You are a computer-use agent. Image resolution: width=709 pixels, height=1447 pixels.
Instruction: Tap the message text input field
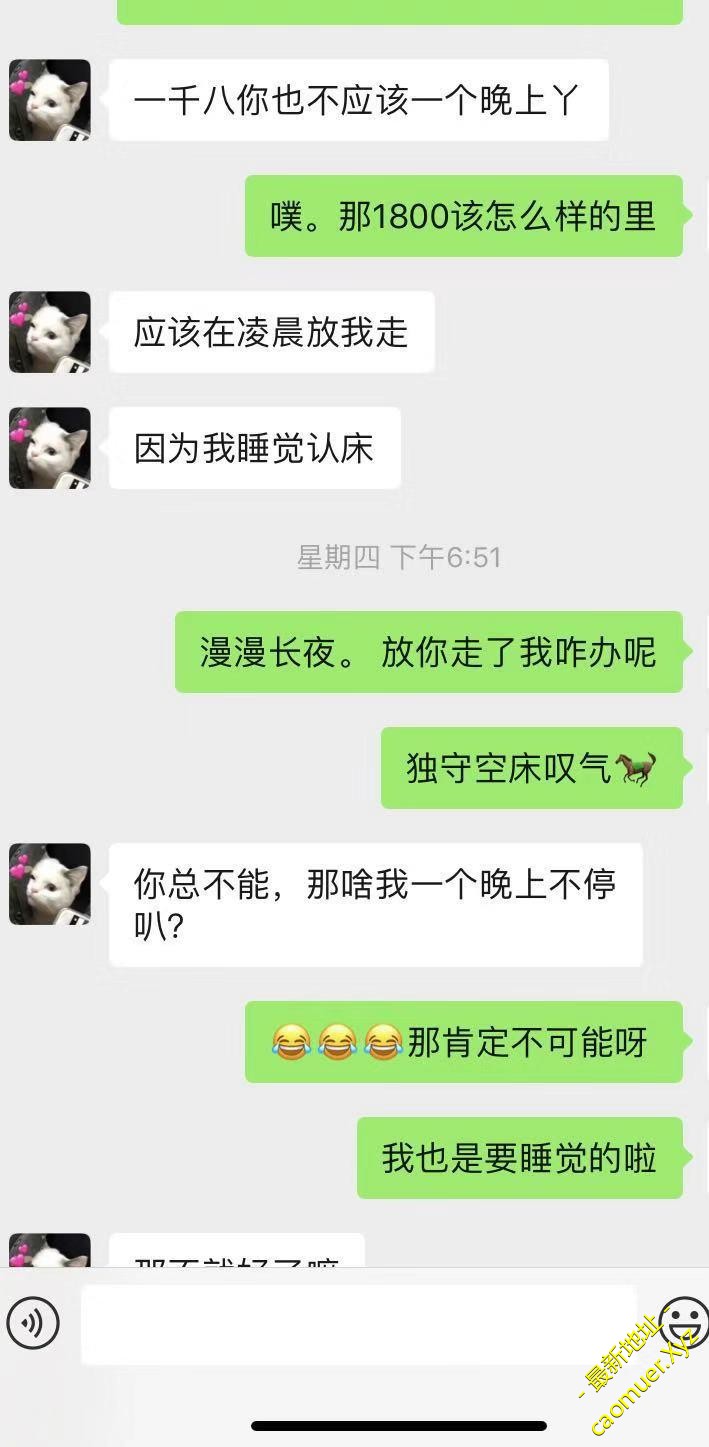point(358,1324)
